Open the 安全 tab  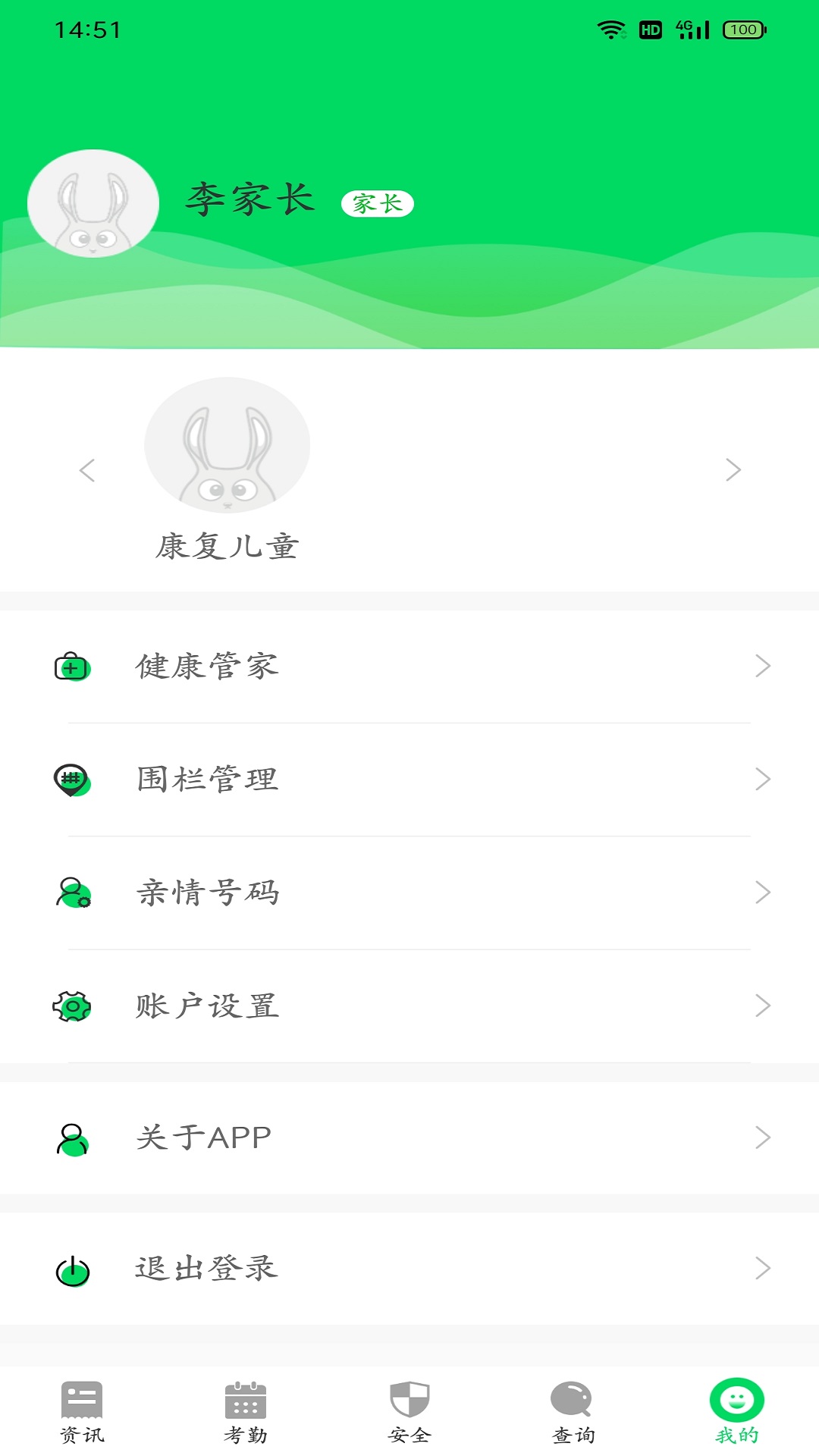click(x=409, y=1412)
